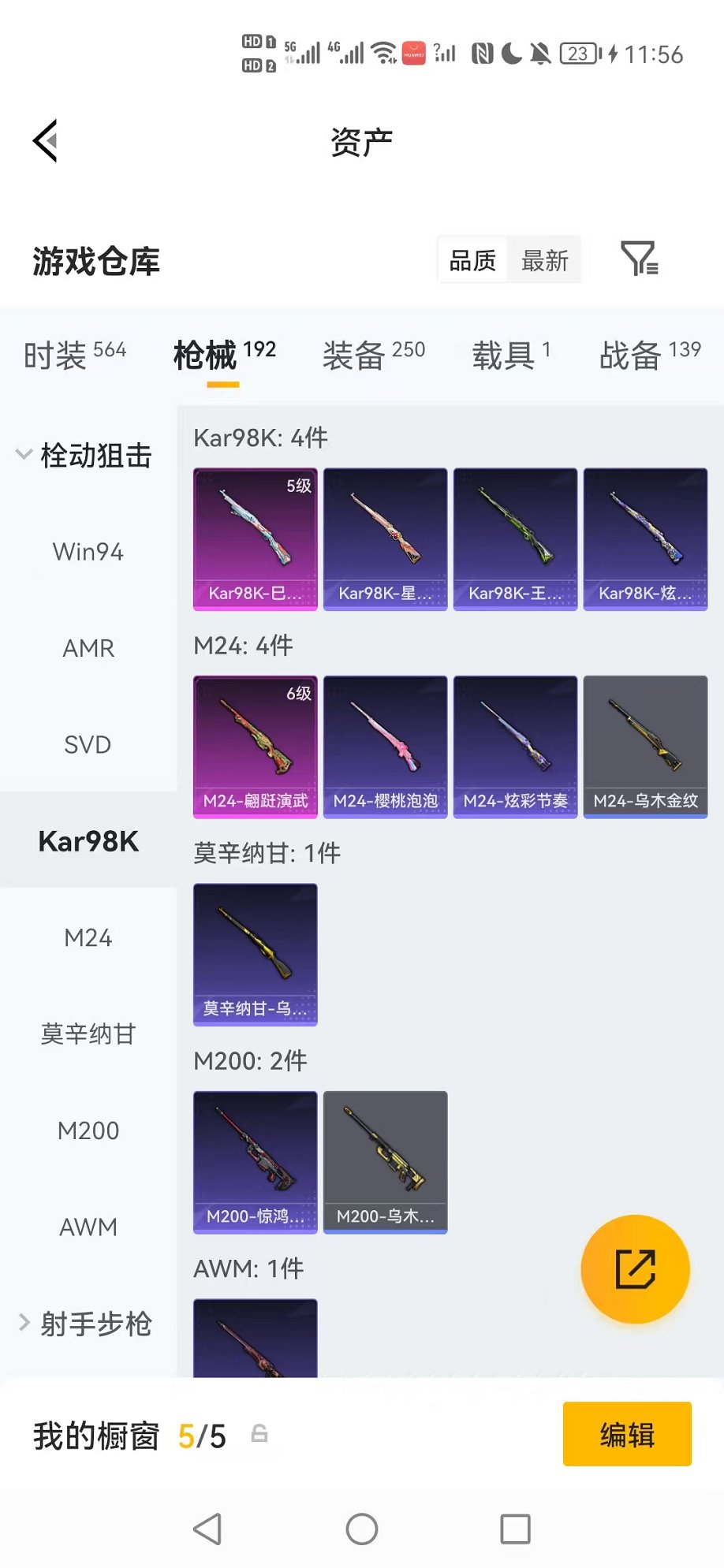This screenshot has height=1568, width=724.
Task: Tap the orange share floating button
Action: tap(635, 1269)
